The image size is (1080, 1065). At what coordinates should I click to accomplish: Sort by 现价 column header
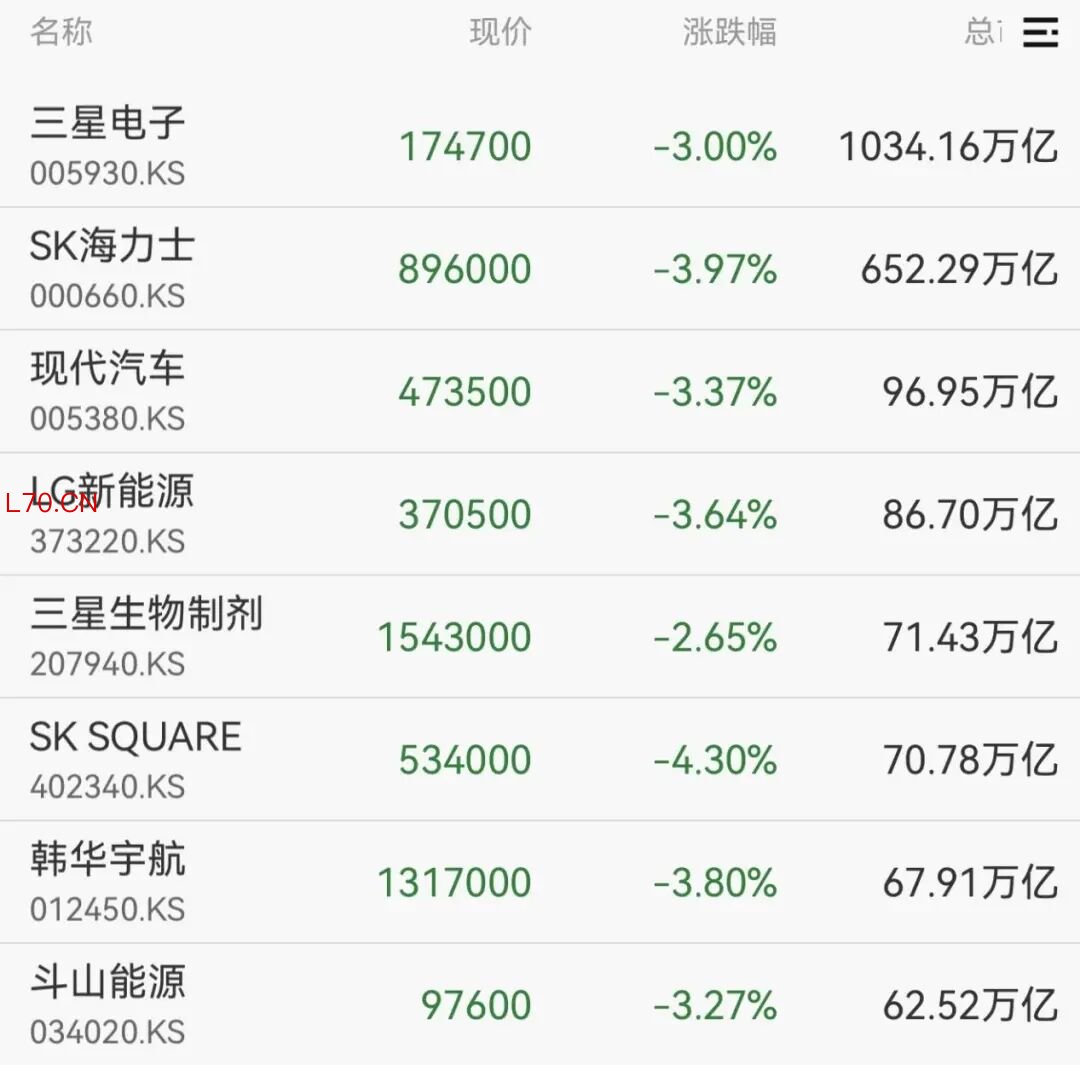(x=501, y=32)
